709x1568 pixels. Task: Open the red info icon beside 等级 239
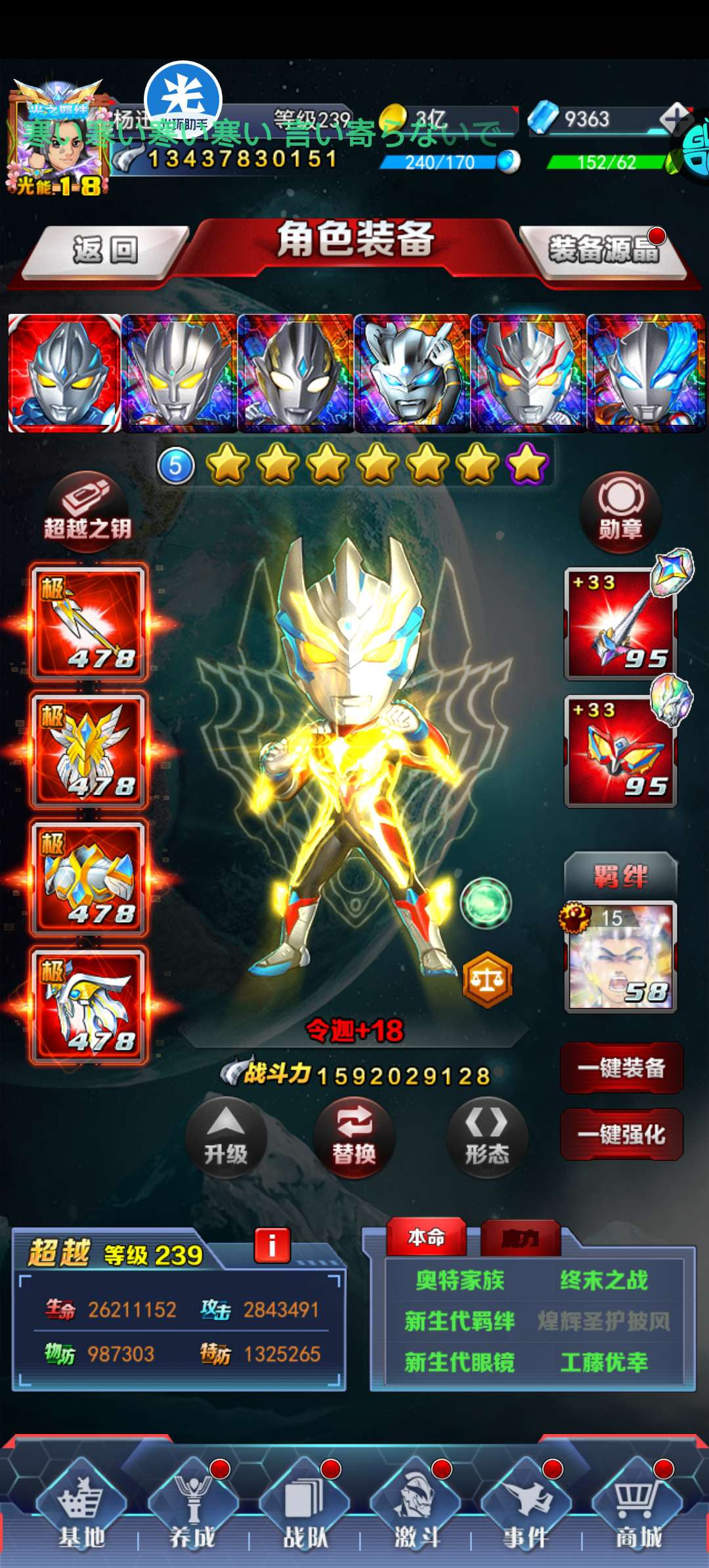point(272,1245)
